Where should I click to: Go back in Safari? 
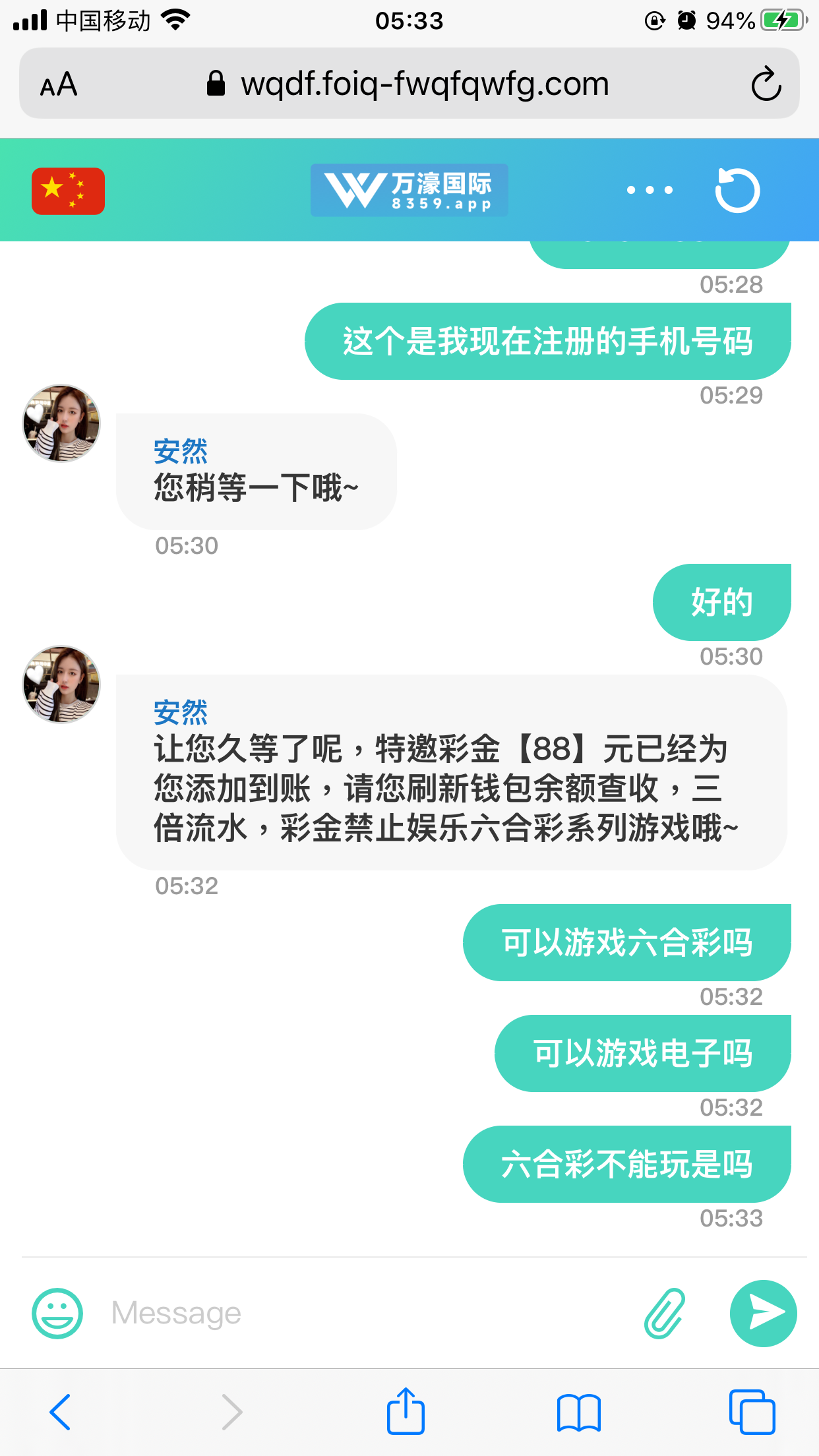point(60,1412)
